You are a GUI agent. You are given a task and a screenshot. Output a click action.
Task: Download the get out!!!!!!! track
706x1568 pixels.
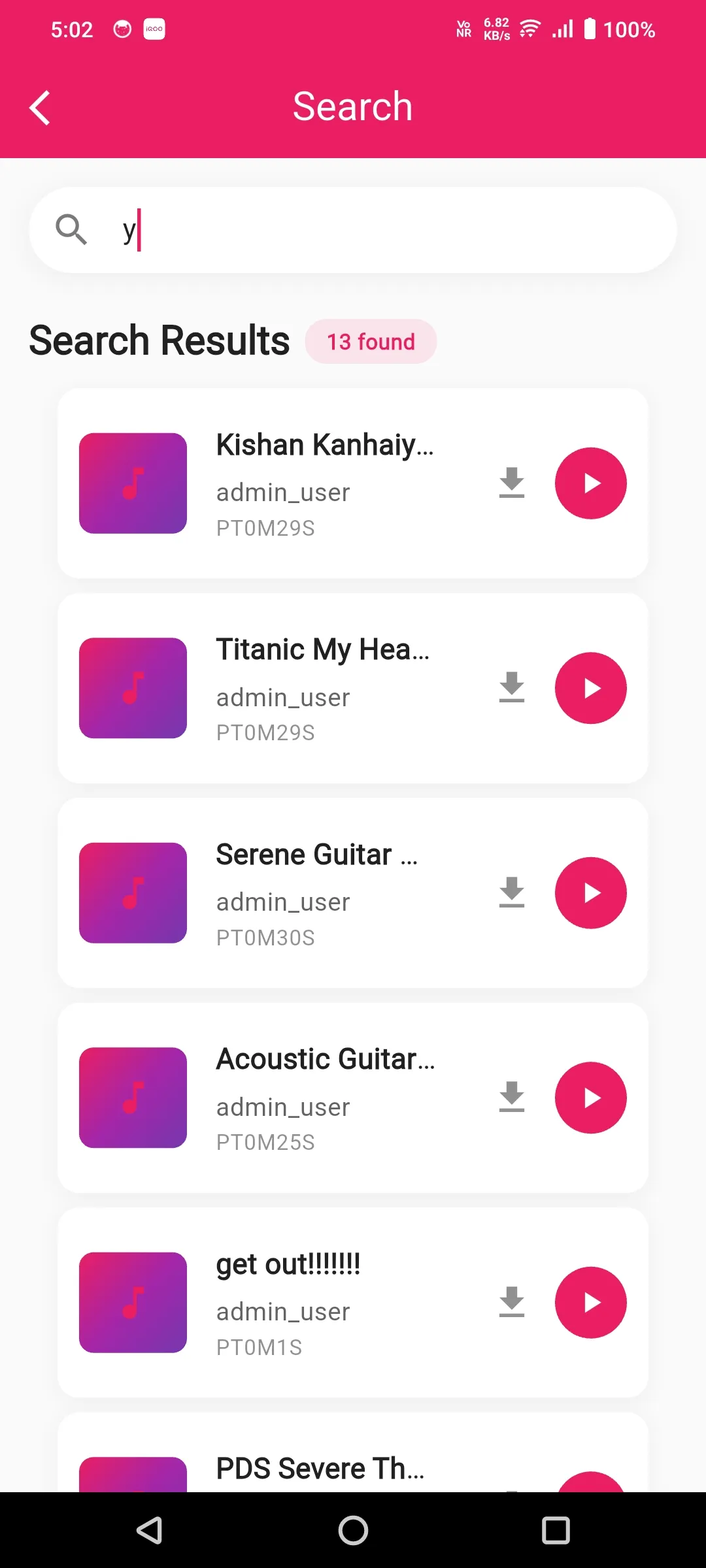(512, 1303)
